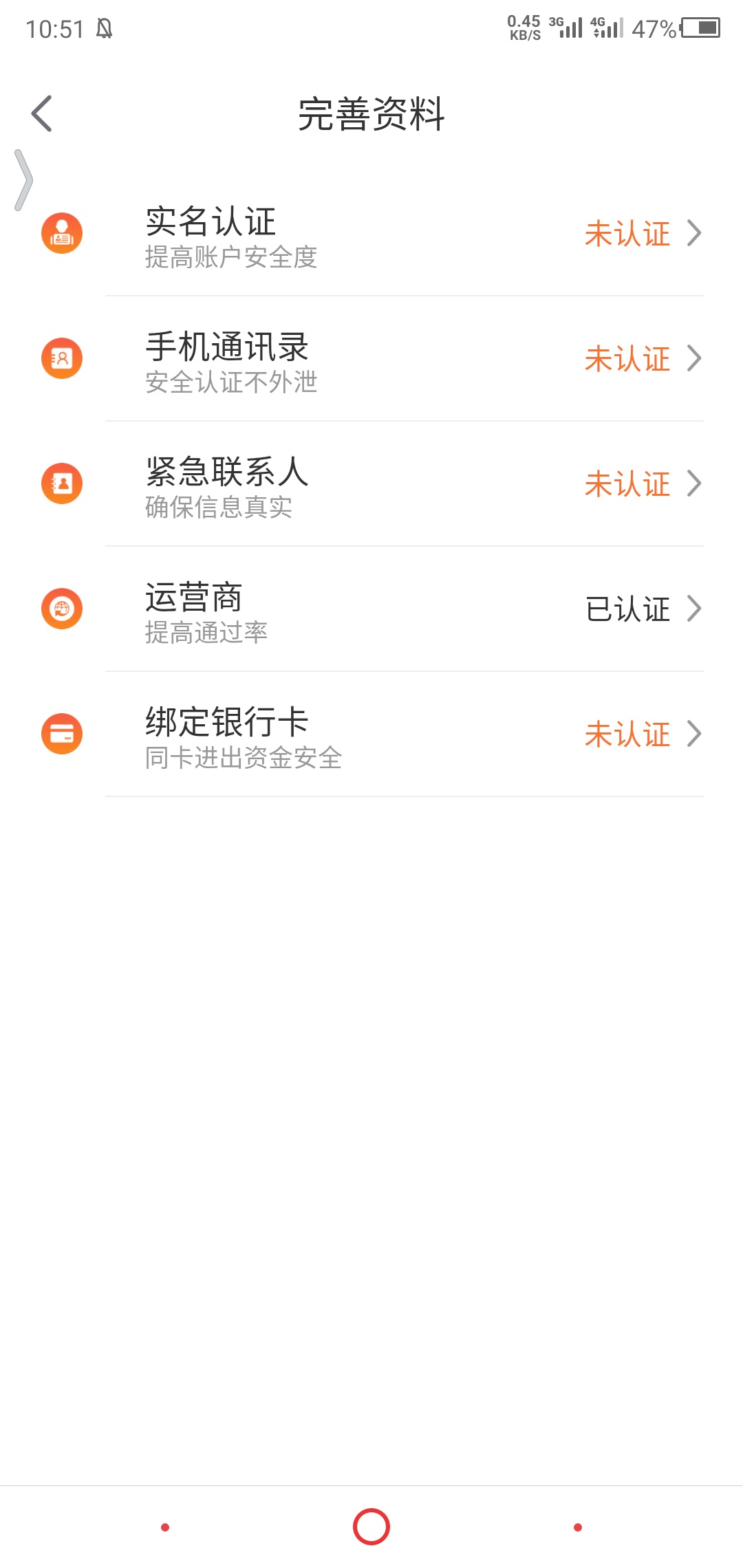Image resolution: width=743 pixels, height=1568 pixels.
Task: Open 实名认证 verification row
Action: click(x=371, y=234)
